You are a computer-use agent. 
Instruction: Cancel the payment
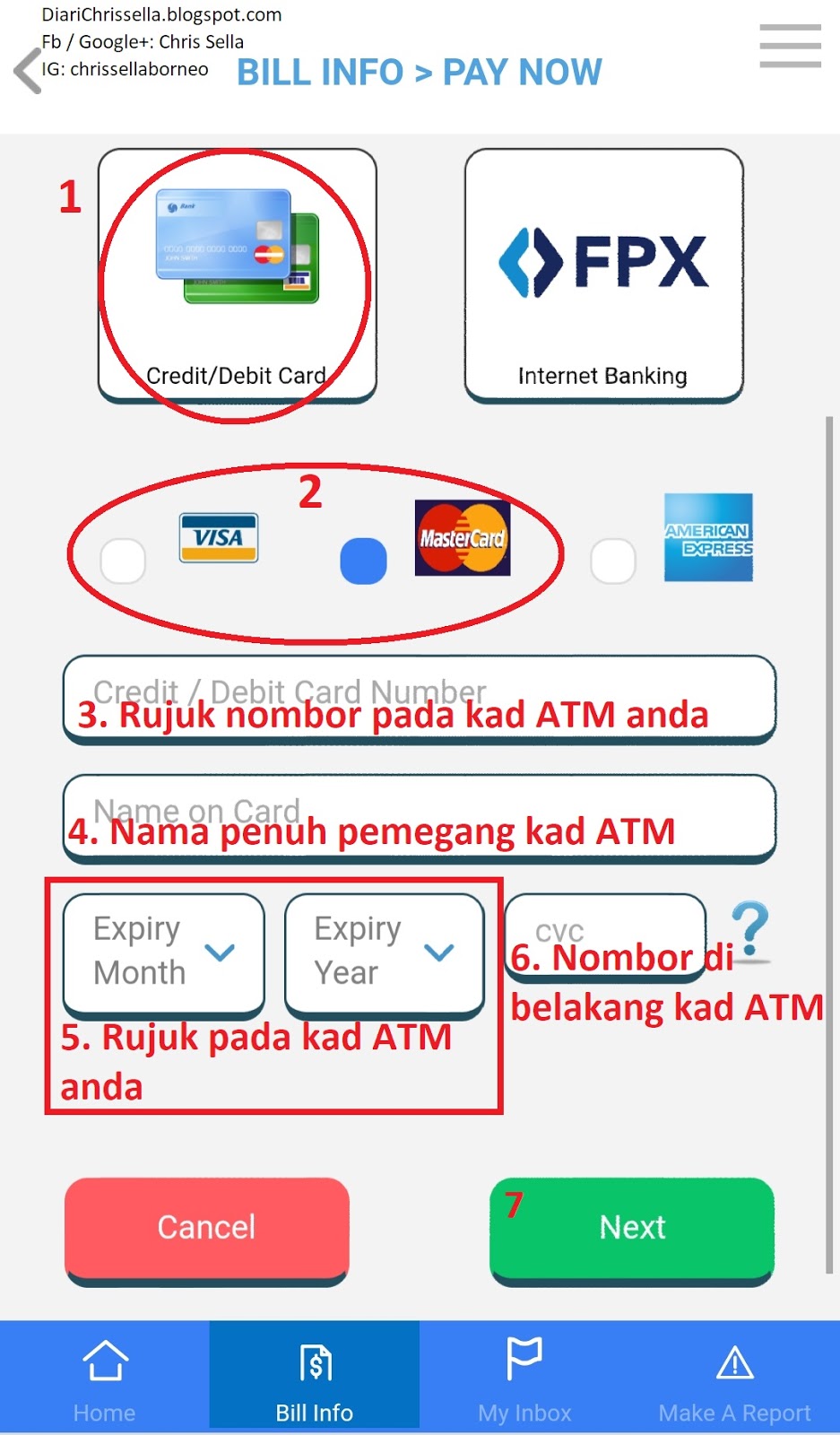click(x=206, y=1227)
